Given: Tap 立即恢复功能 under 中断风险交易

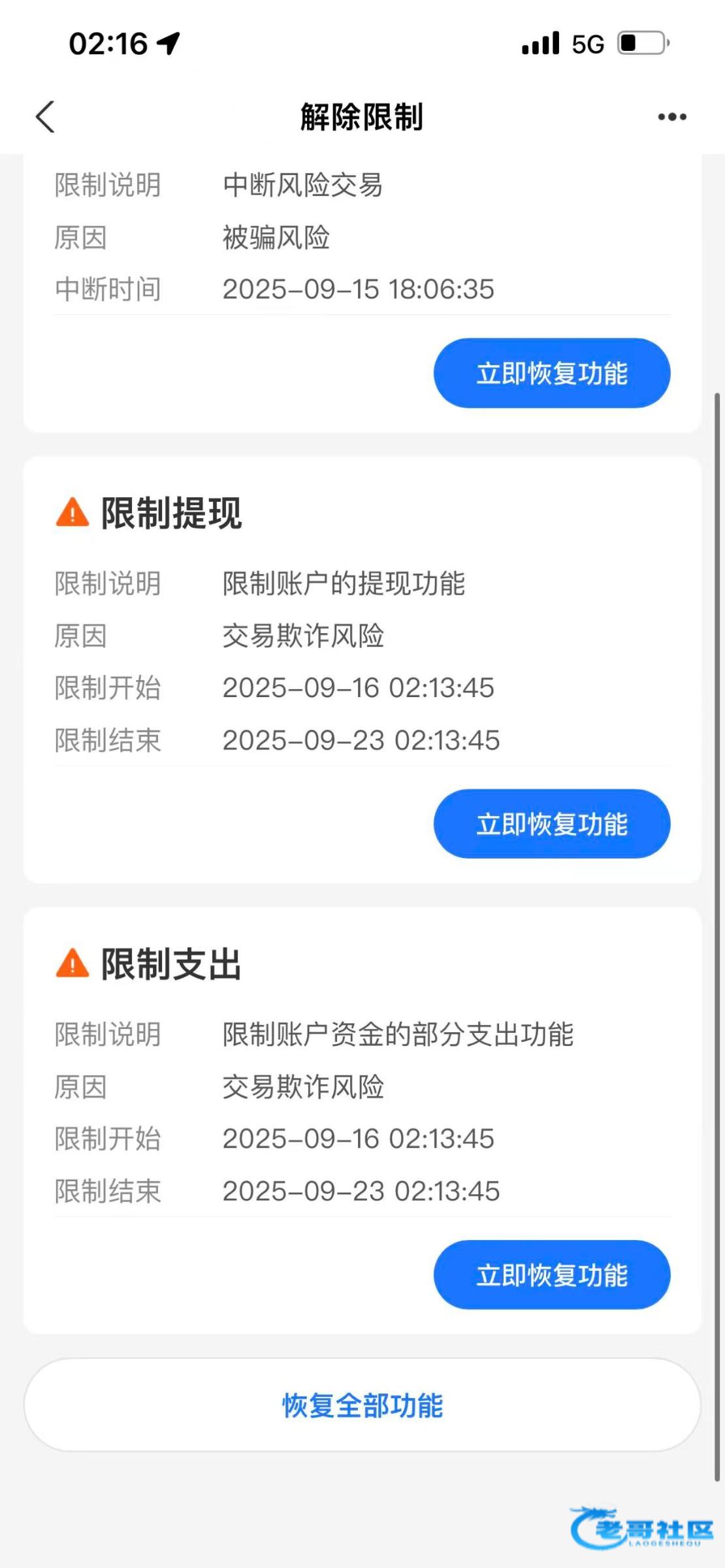Looking at the screenshot, I should click(x=552, y=373).
